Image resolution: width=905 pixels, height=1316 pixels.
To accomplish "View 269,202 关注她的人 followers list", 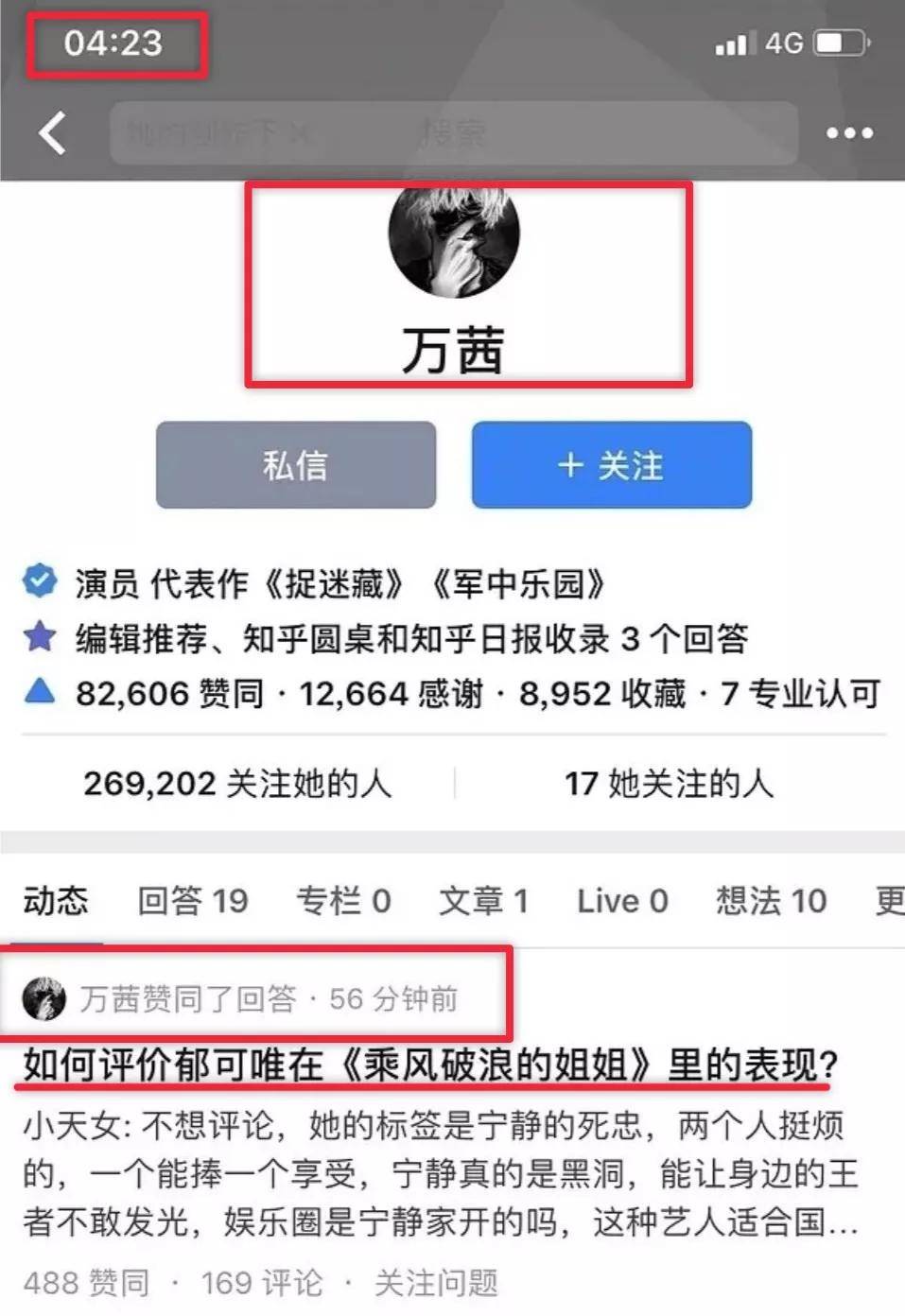I will click(236, 783).
